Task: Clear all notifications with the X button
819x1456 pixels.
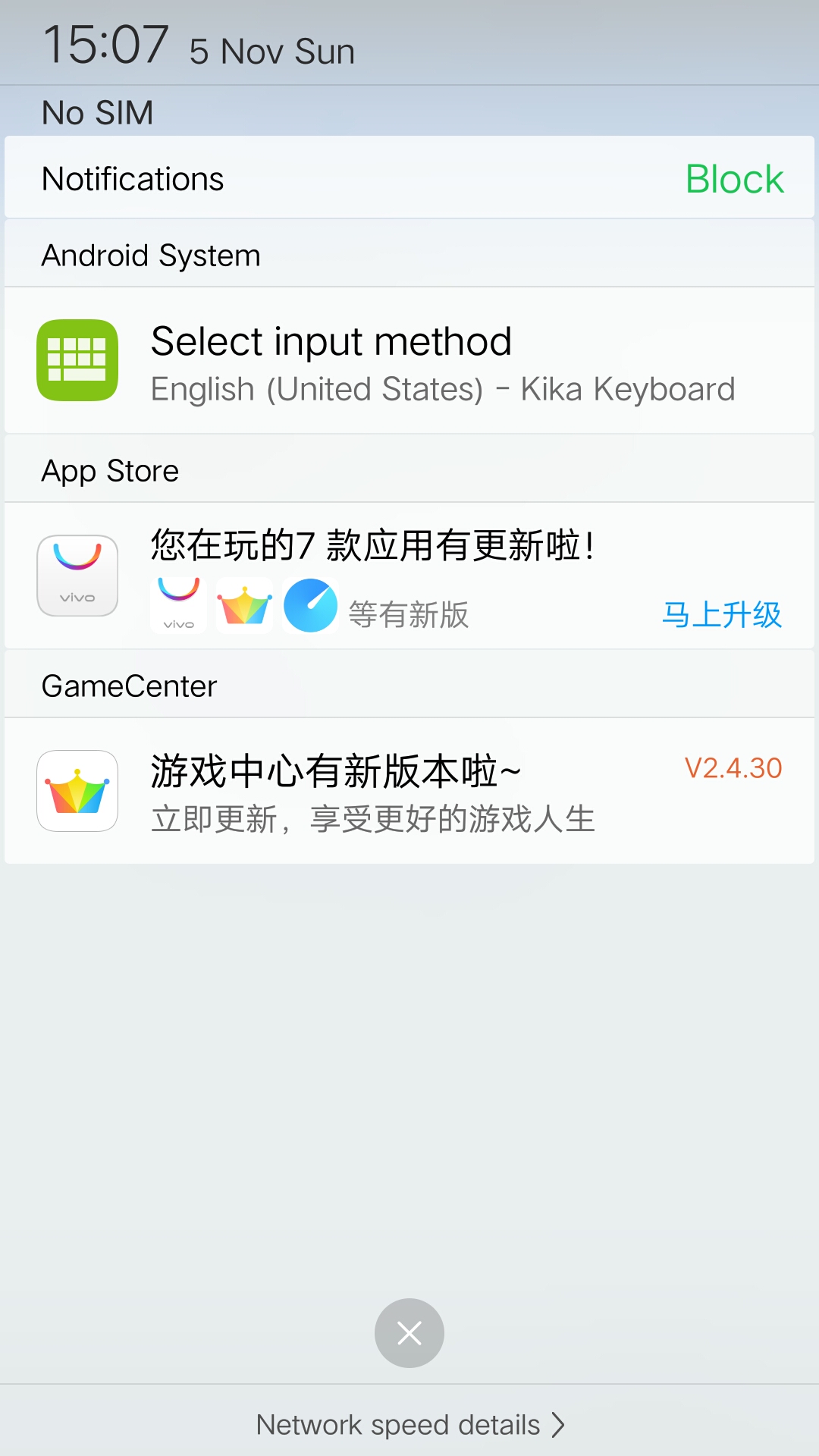Action: pos(409,1333)
